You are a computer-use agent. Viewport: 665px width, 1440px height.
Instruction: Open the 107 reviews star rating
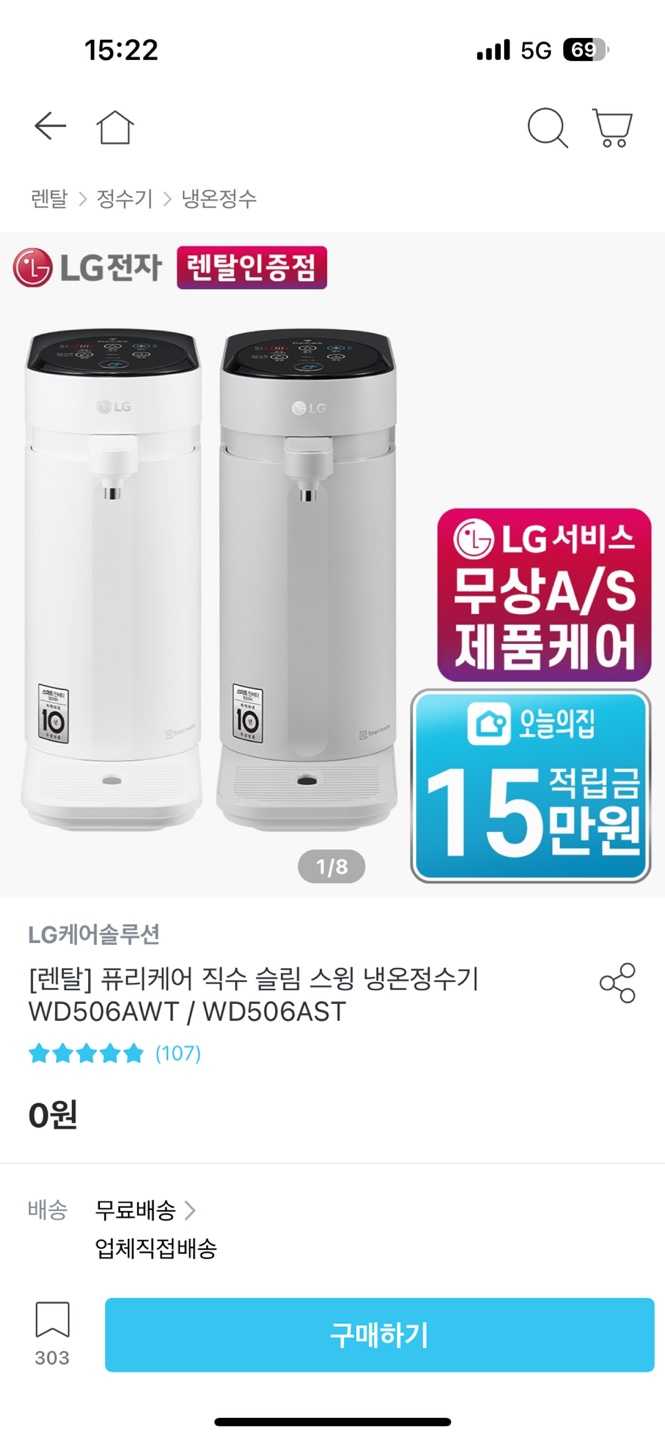(x=115, y=1053)
